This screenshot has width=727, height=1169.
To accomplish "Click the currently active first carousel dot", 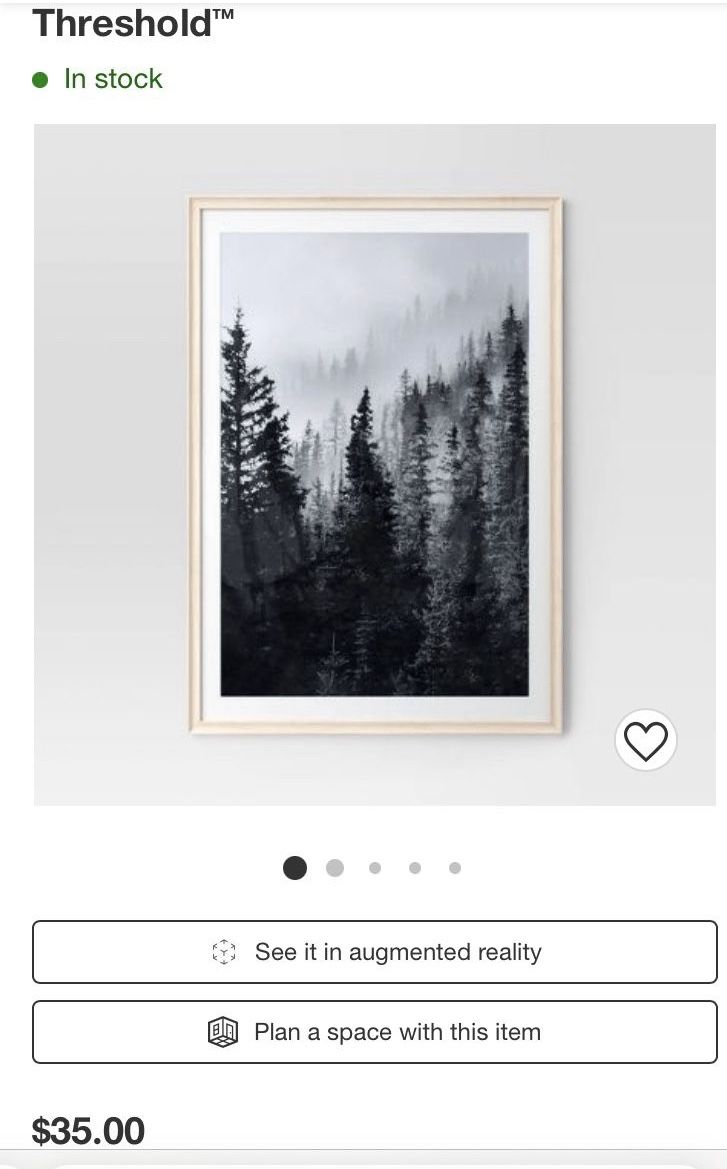I will point(294,868).
